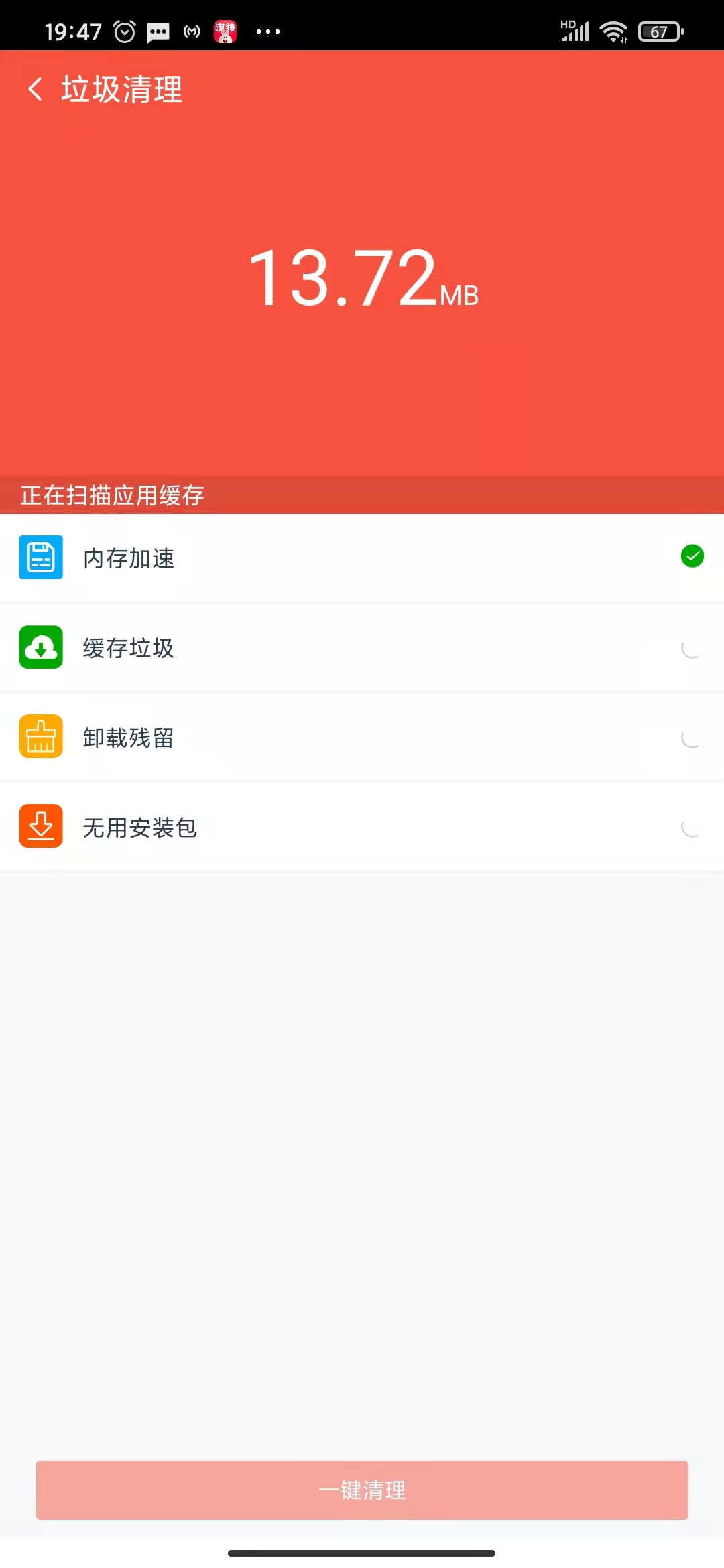Select the 内存加速 memory boost icon
724x1568 pixels.
click(40, 557)
